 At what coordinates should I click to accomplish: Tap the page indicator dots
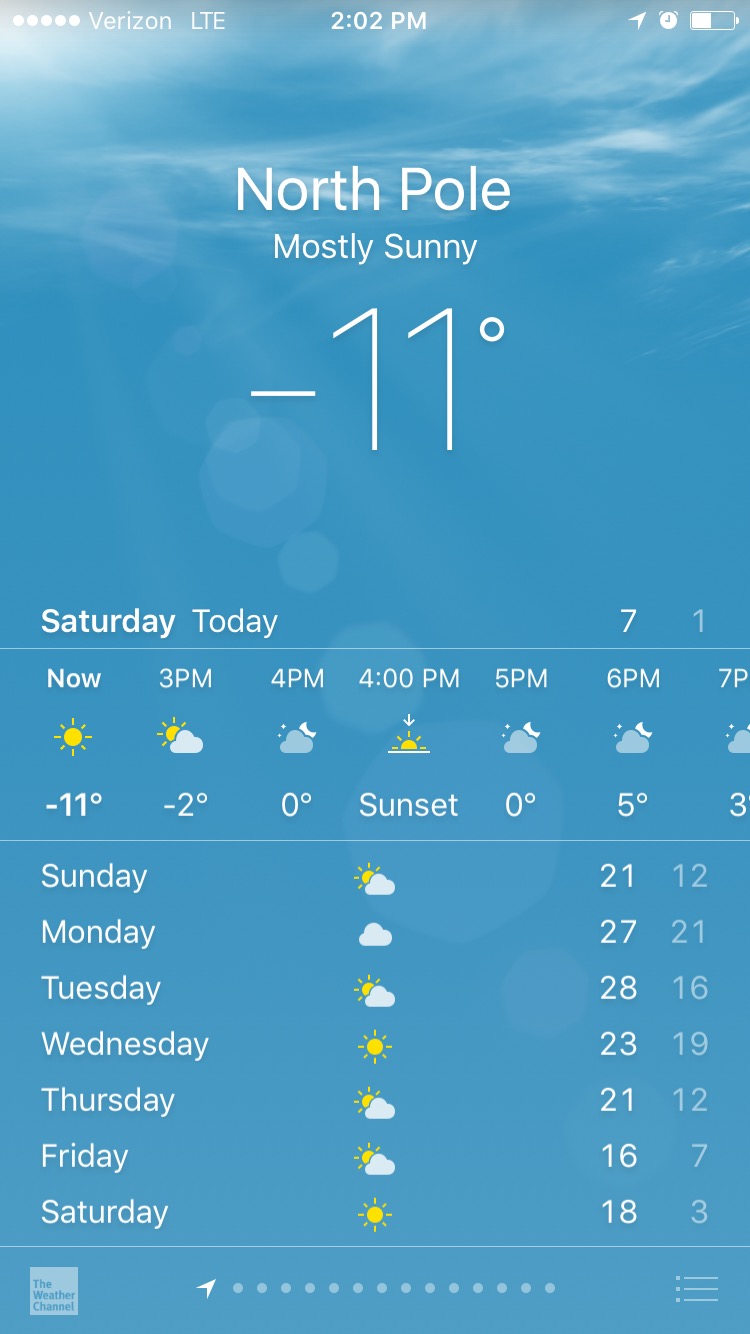(376, 1289)
